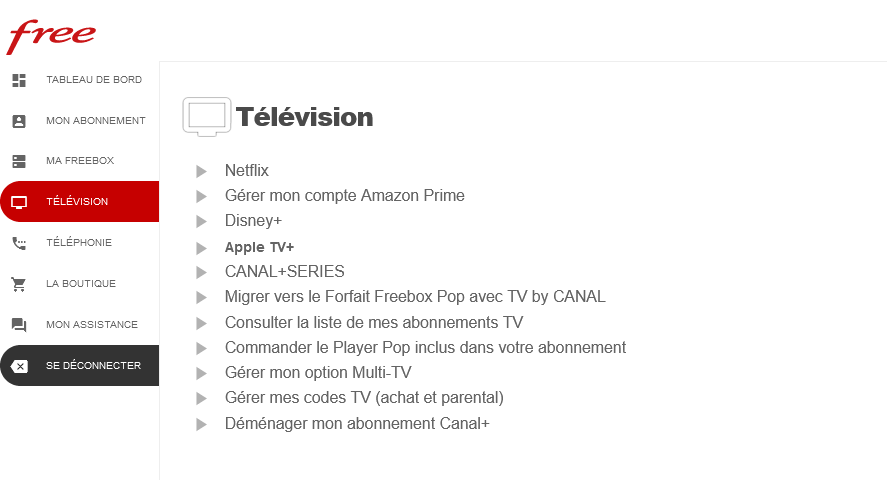
Task: Open Gérer mon compte Amazon Prime
Action: [x=344, y=196]
